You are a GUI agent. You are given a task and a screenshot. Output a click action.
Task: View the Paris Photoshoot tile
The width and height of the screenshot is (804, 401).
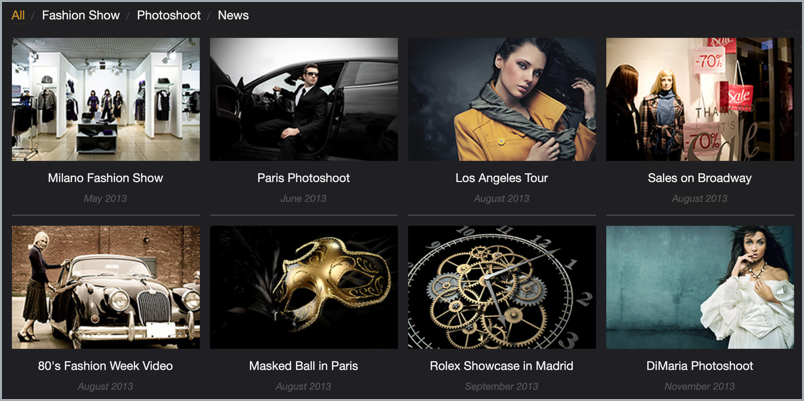(303, 100)
